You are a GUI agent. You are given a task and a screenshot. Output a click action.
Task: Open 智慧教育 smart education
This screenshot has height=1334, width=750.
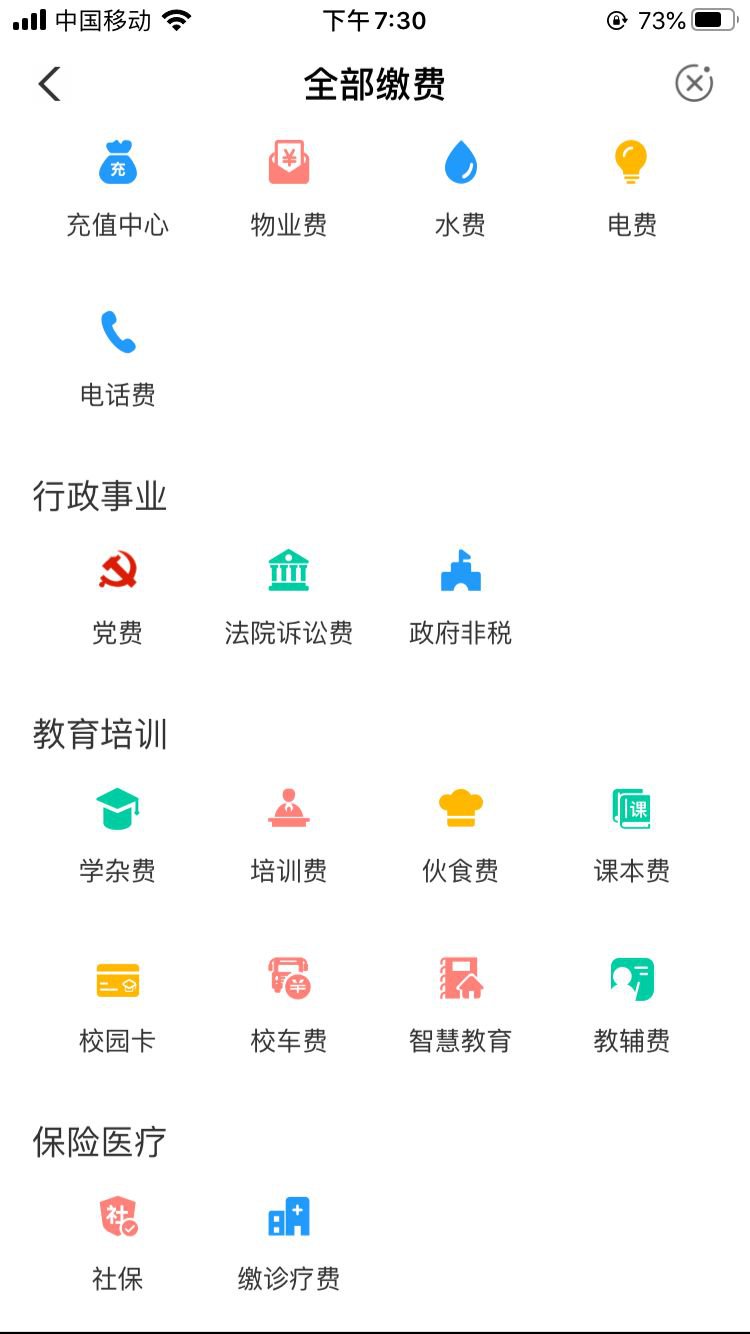pyautogui.click(x=461, y=1004)
